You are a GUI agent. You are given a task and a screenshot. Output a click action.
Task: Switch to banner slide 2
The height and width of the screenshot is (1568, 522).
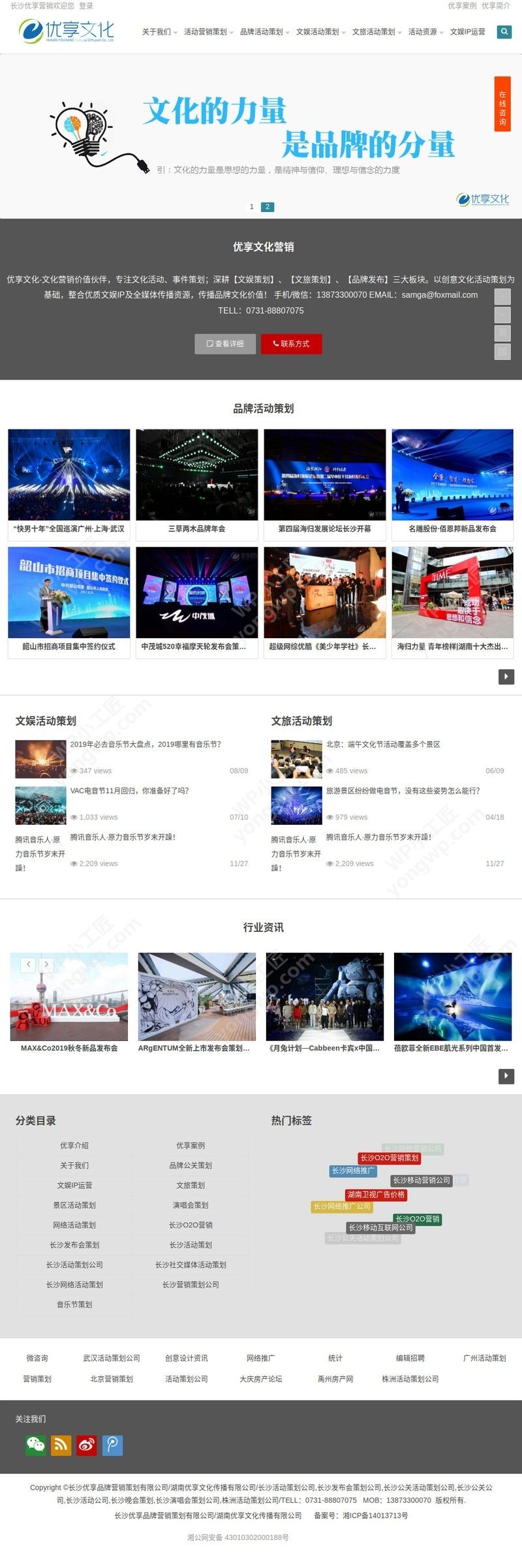(267, 206)
